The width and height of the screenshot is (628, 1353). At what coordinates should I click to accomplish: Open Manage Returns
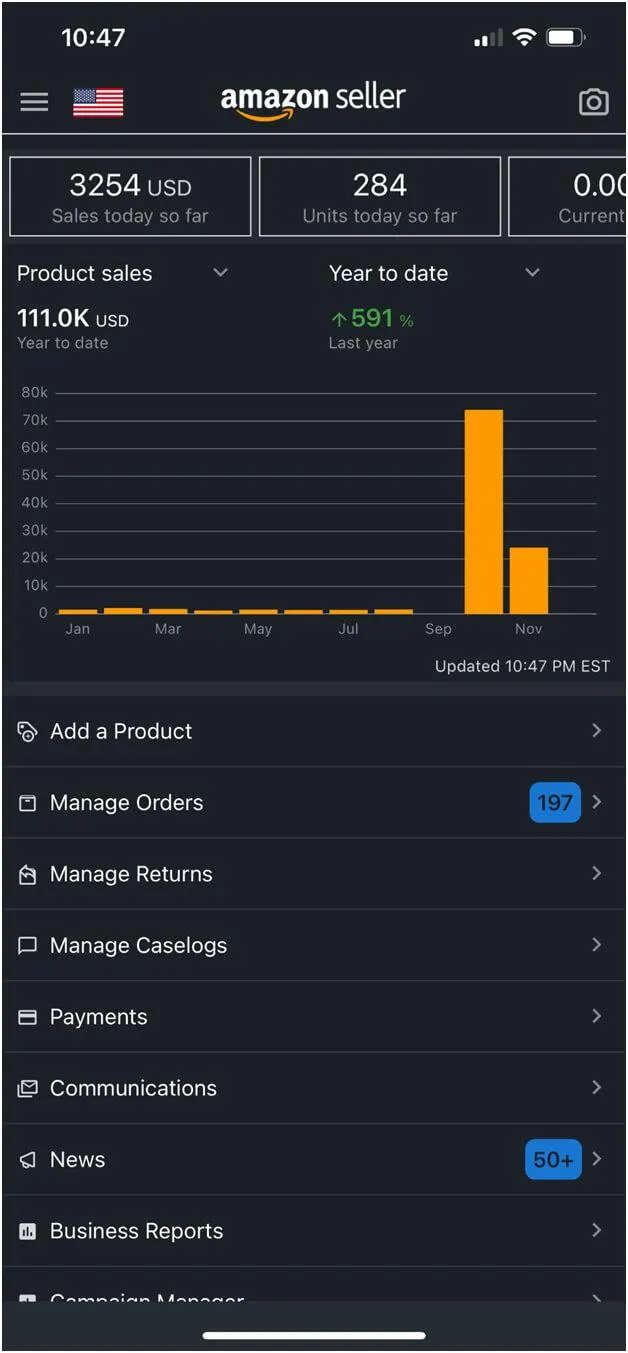[x=314, y=874]
